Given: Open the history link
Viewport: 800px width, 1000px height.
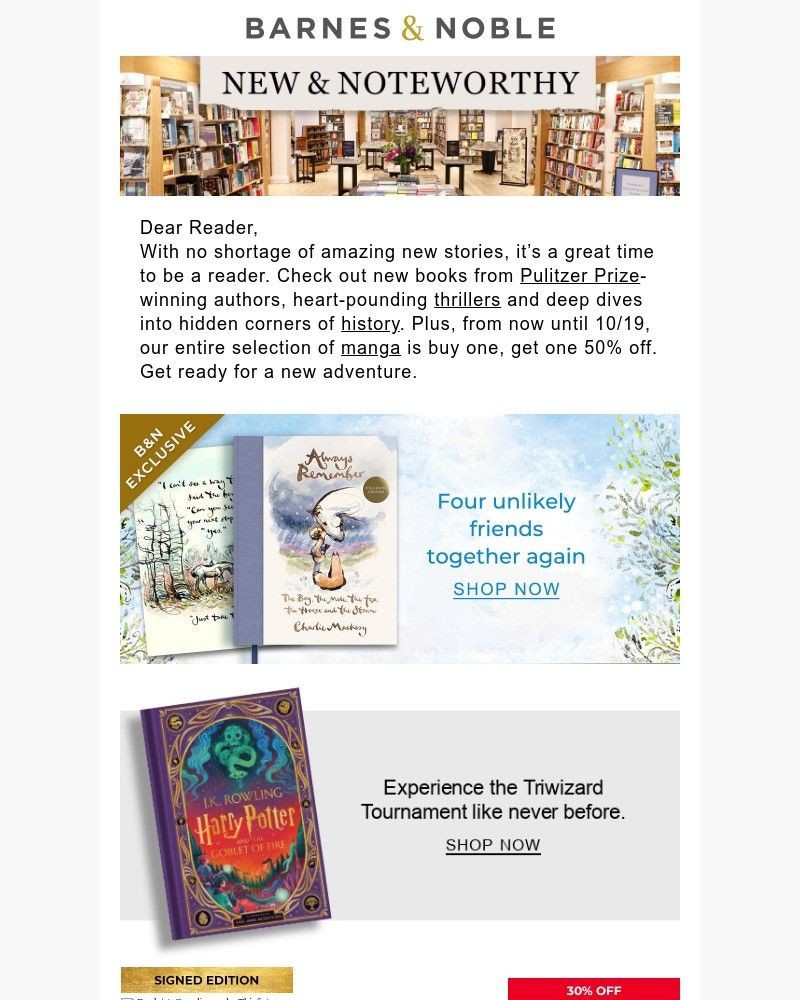Looking at the screenshot, I should [x=370, y=324].
